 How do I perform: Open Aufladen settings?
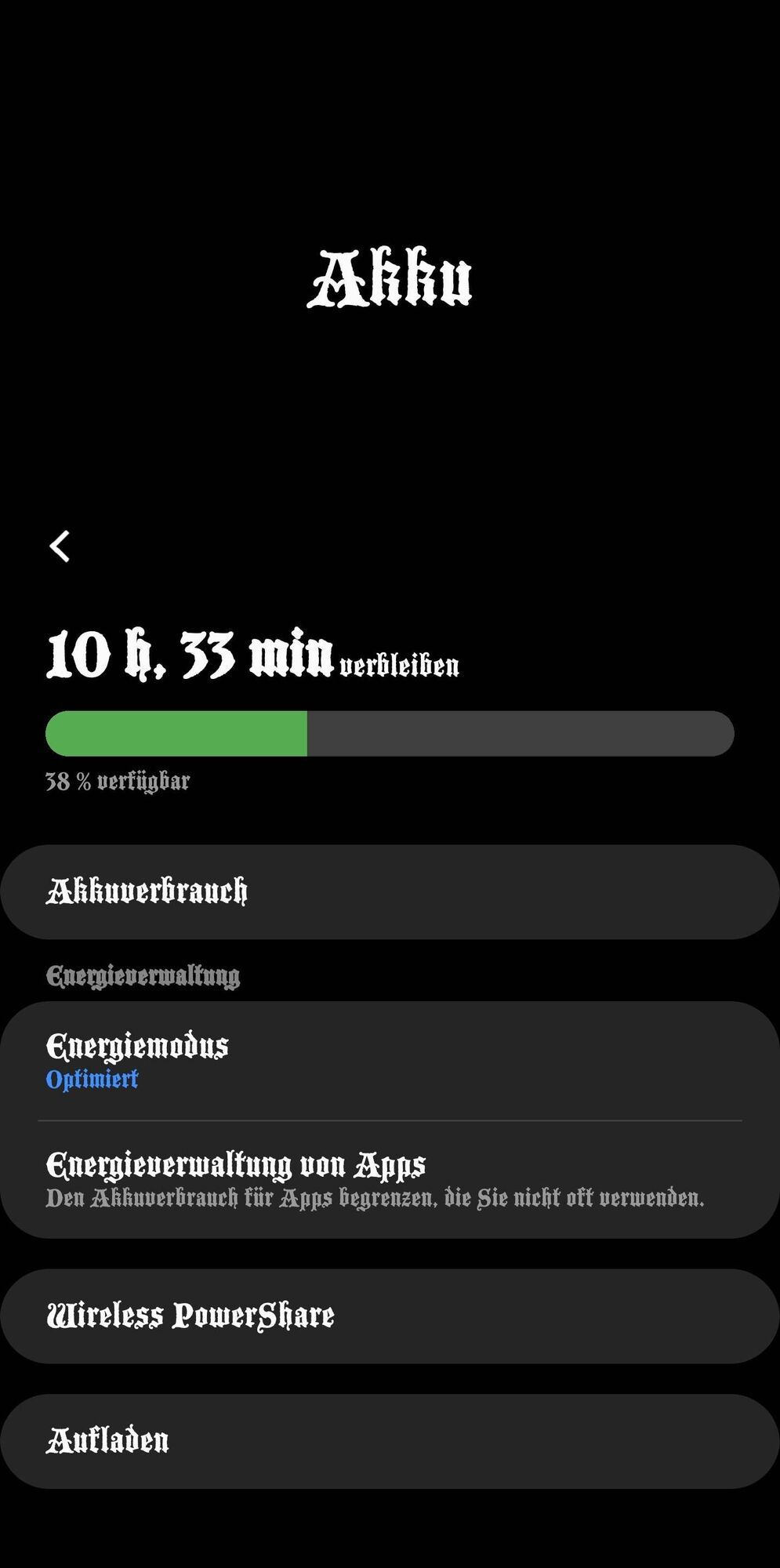click(390, 1441)
